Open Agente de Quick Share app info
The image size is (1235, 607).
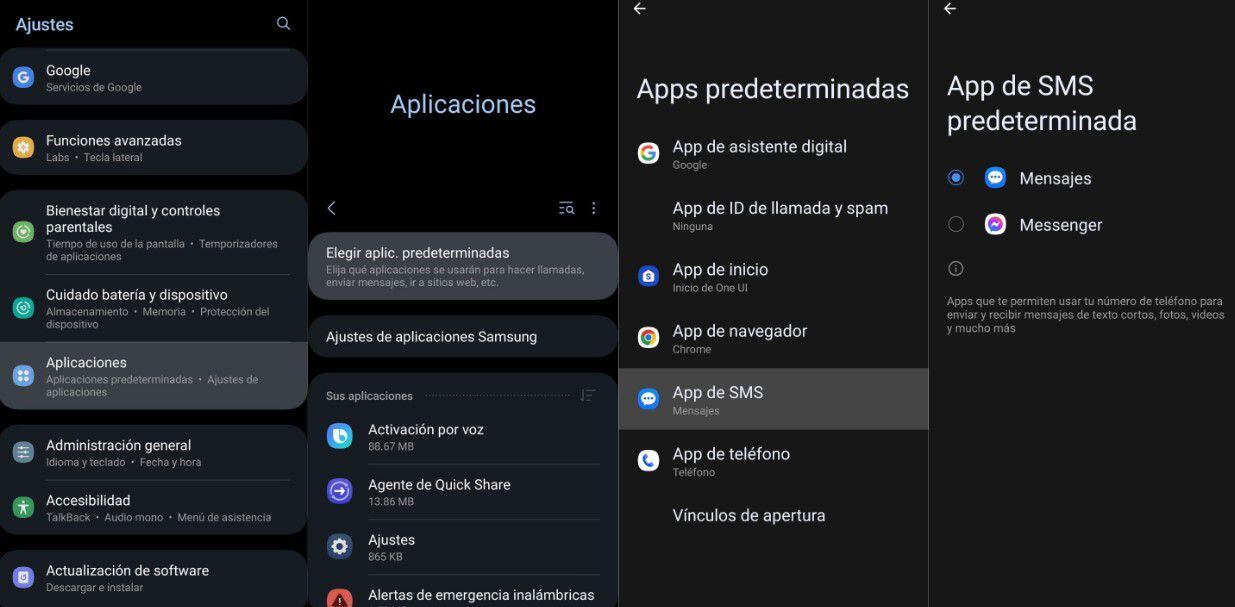[462, 491]
